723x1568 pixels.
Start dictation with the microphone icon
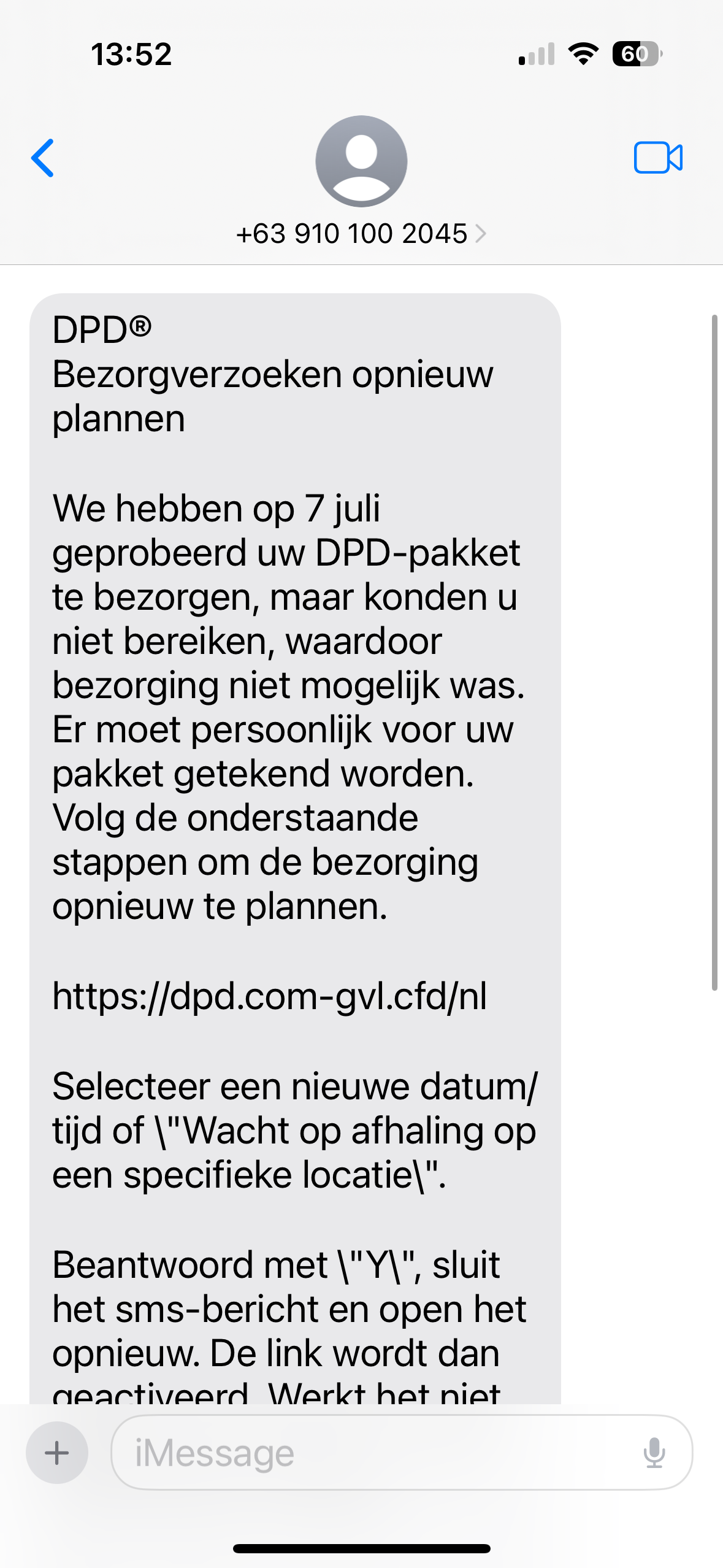(654, 1453)
